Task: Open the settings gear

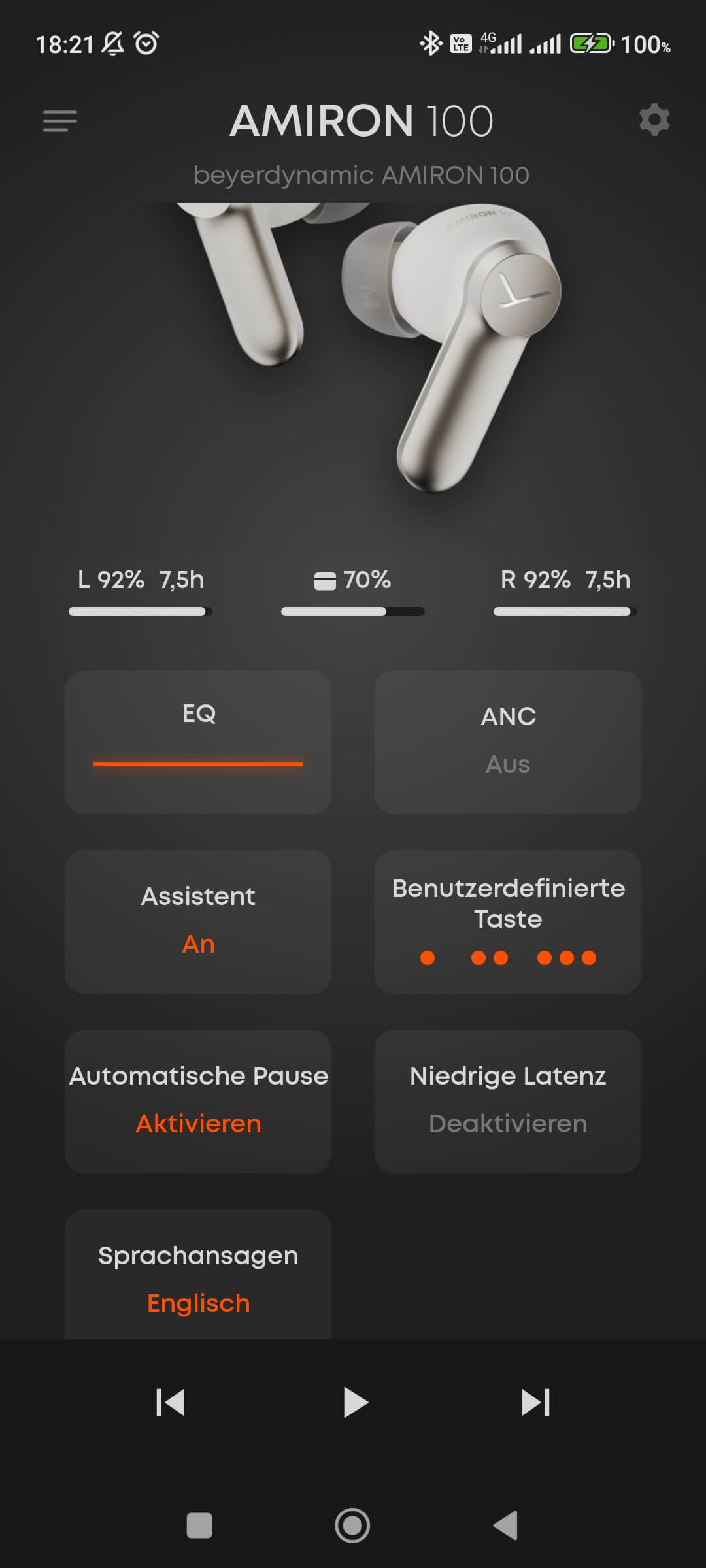Action: coord(654,120)
